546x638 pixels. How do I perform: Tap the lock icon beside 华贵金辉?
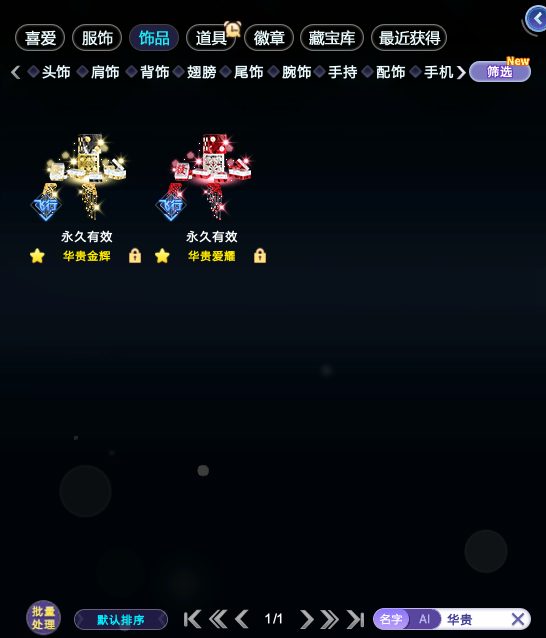tap(135, 256)
